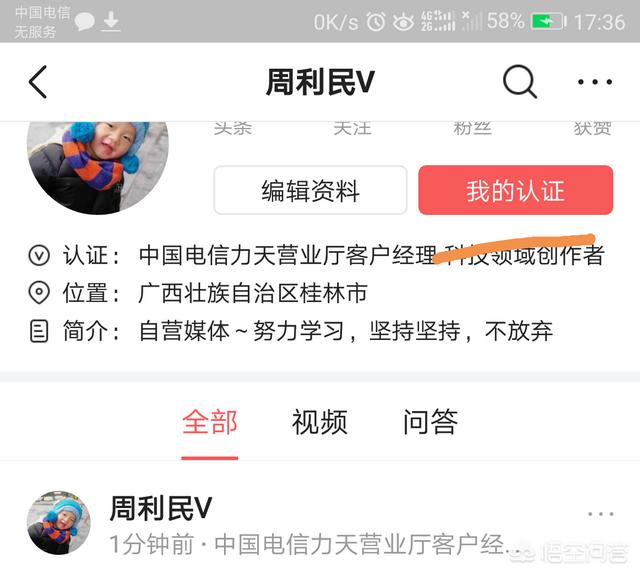Screen dimensions: 640x575
Task: Tap the 编辑资料 button
Action: [310, 190]
